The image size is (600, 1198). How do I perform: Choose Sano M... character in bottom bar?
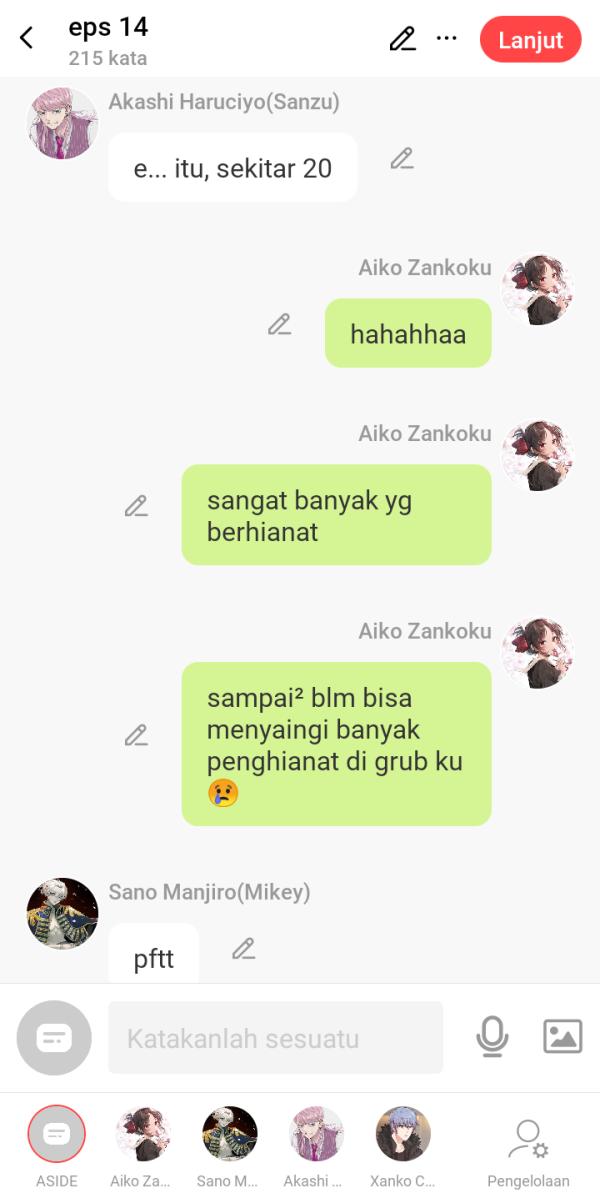pos(230,1135)
